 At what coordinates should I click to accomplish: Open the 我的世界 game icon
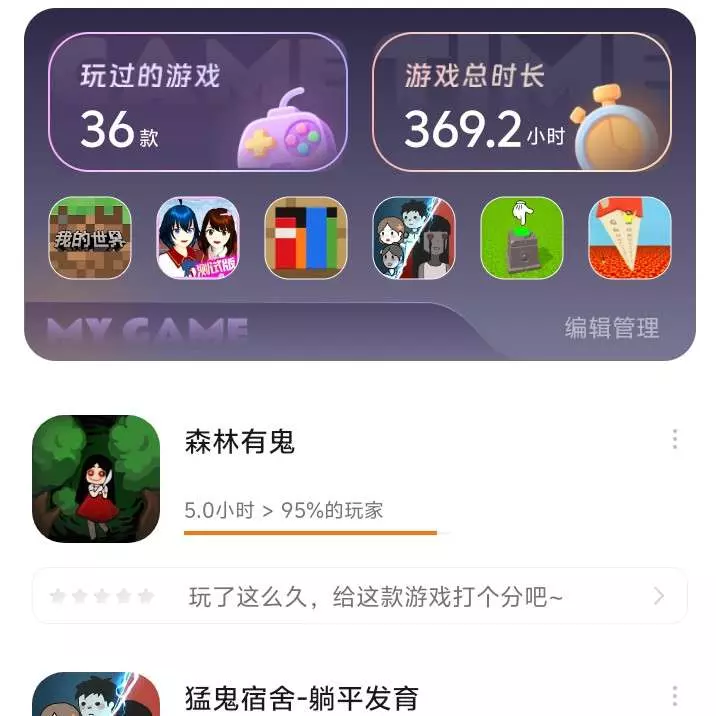tap(91, 238)
